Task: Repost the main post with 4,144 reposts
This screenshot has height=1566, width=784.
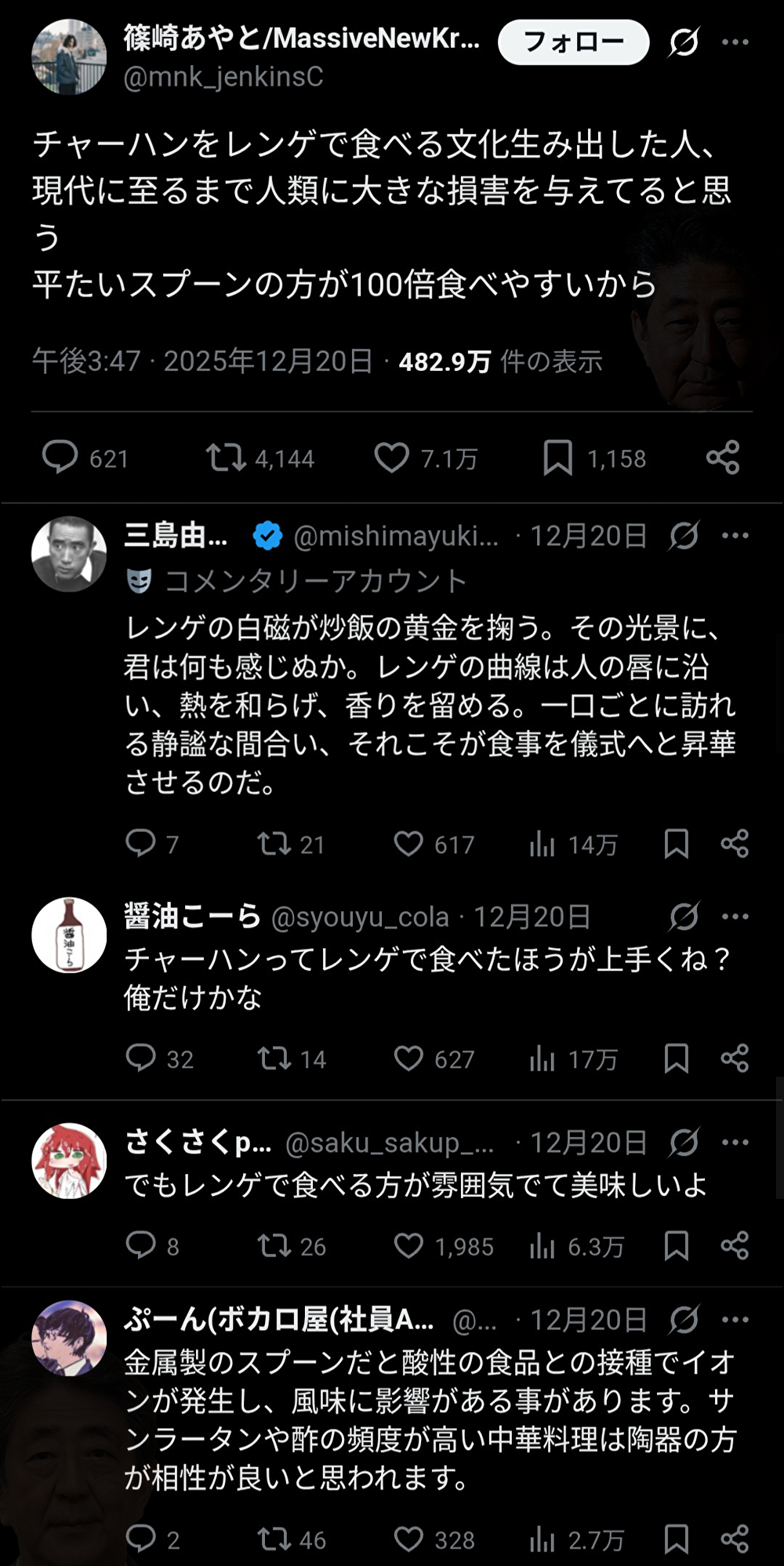Action: pyautogui.click(x=226, y=457)
